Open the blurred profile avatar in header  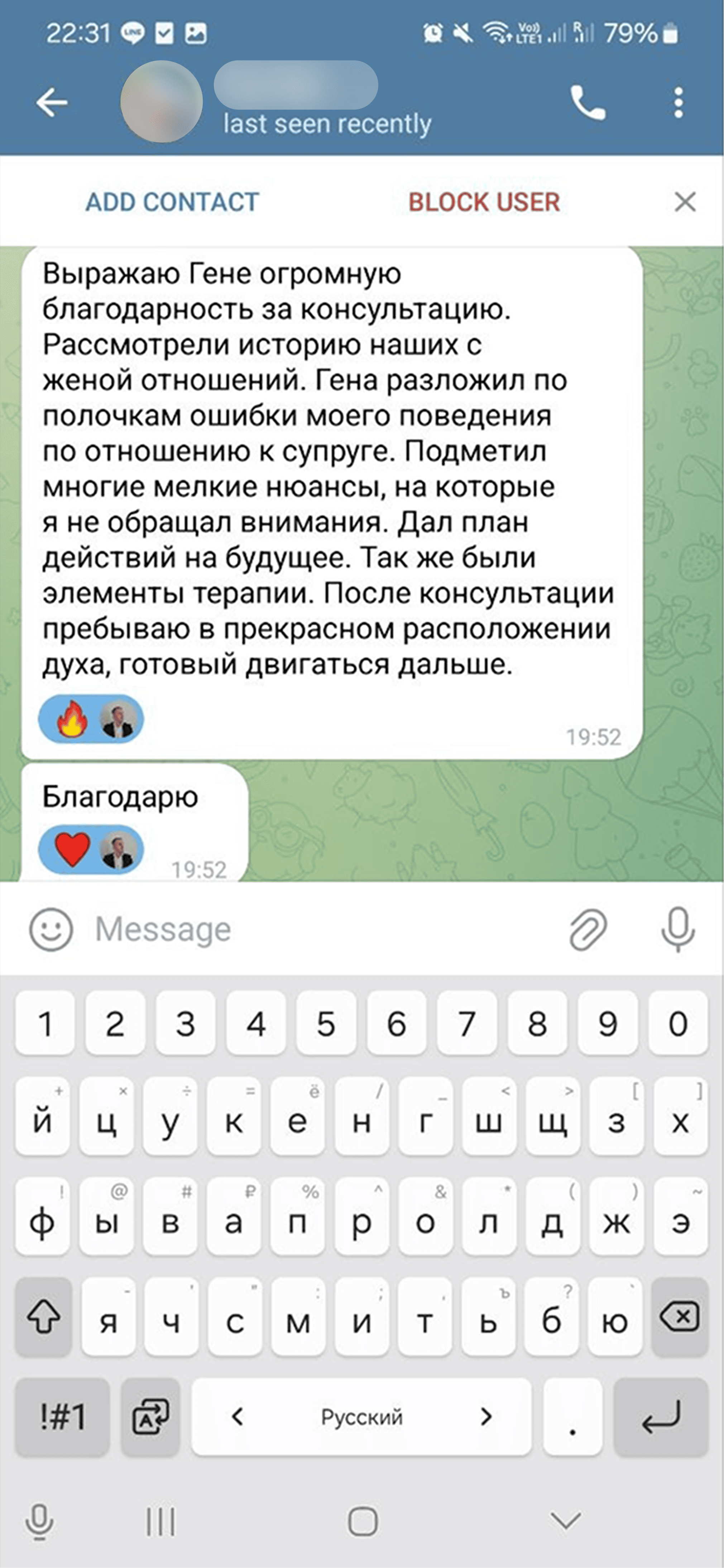click(161, 102)
